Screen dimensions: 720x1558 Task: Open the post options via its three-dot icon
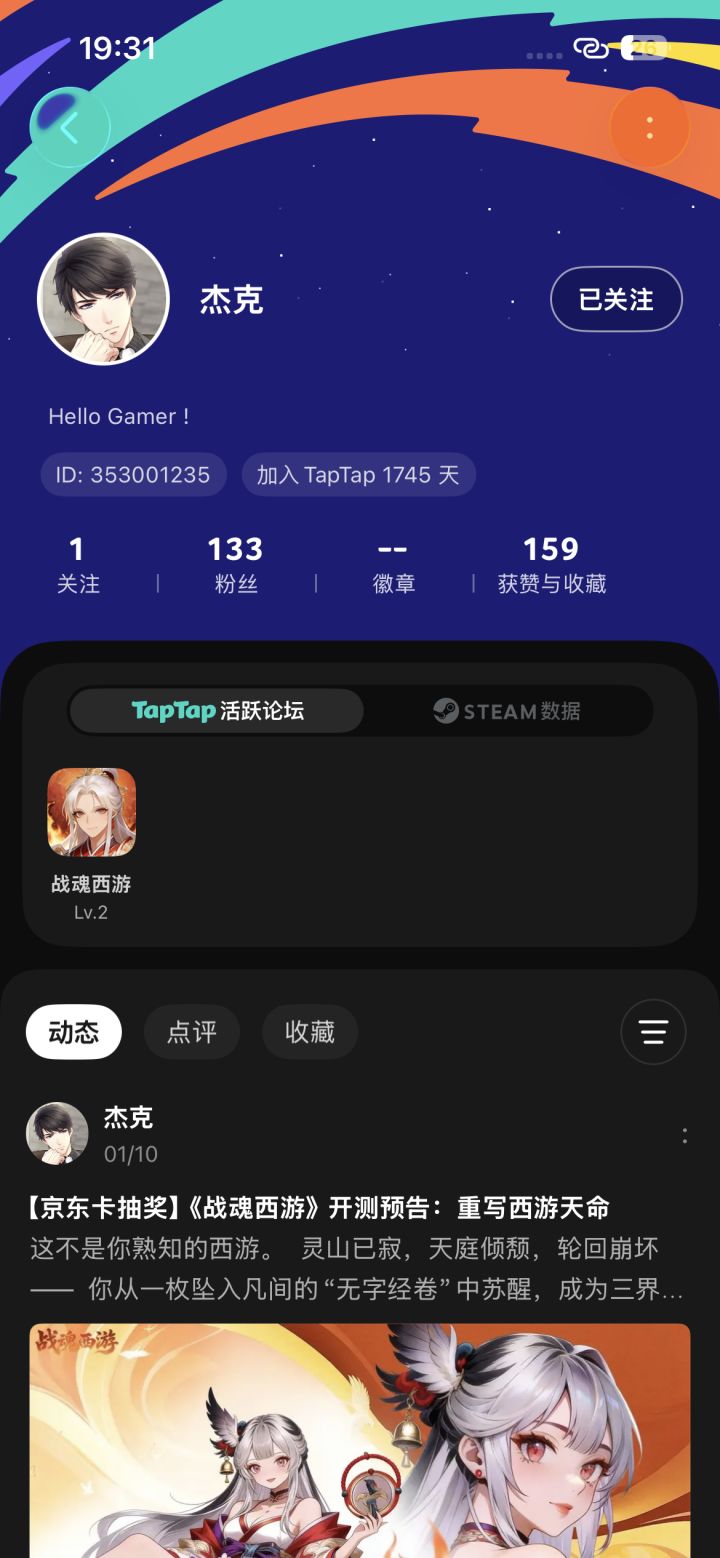click(684, 1135)
